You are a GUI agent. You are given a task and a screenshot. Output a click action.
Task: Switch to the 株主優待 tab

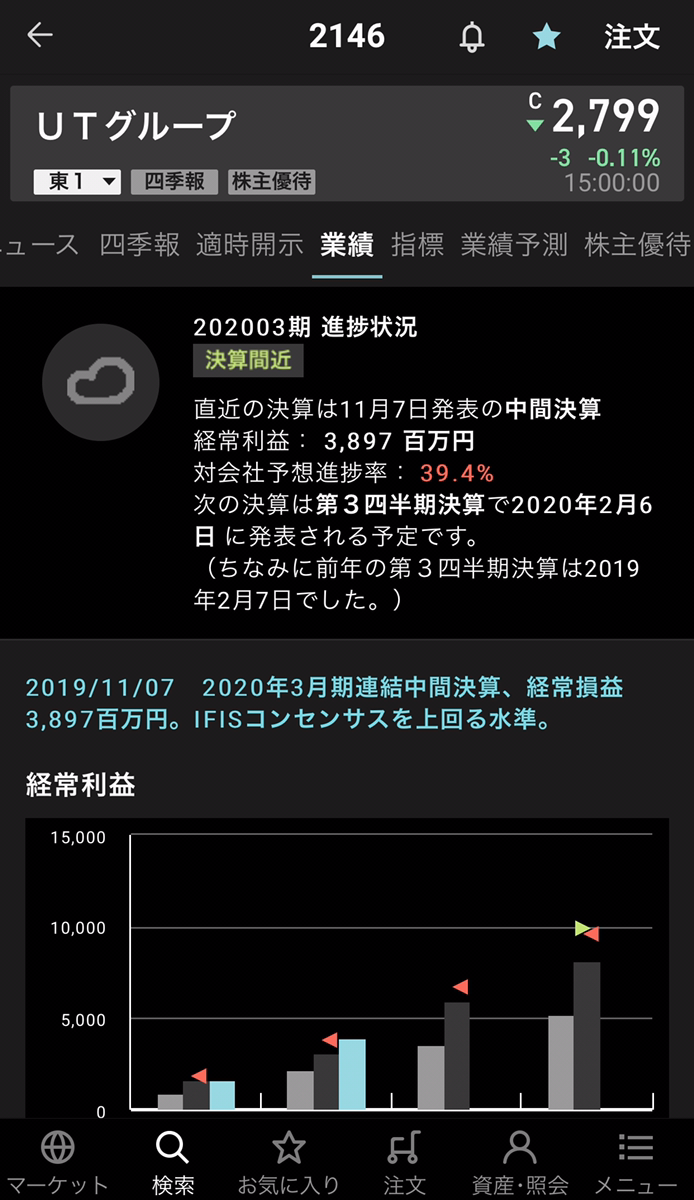coord(638,245)
